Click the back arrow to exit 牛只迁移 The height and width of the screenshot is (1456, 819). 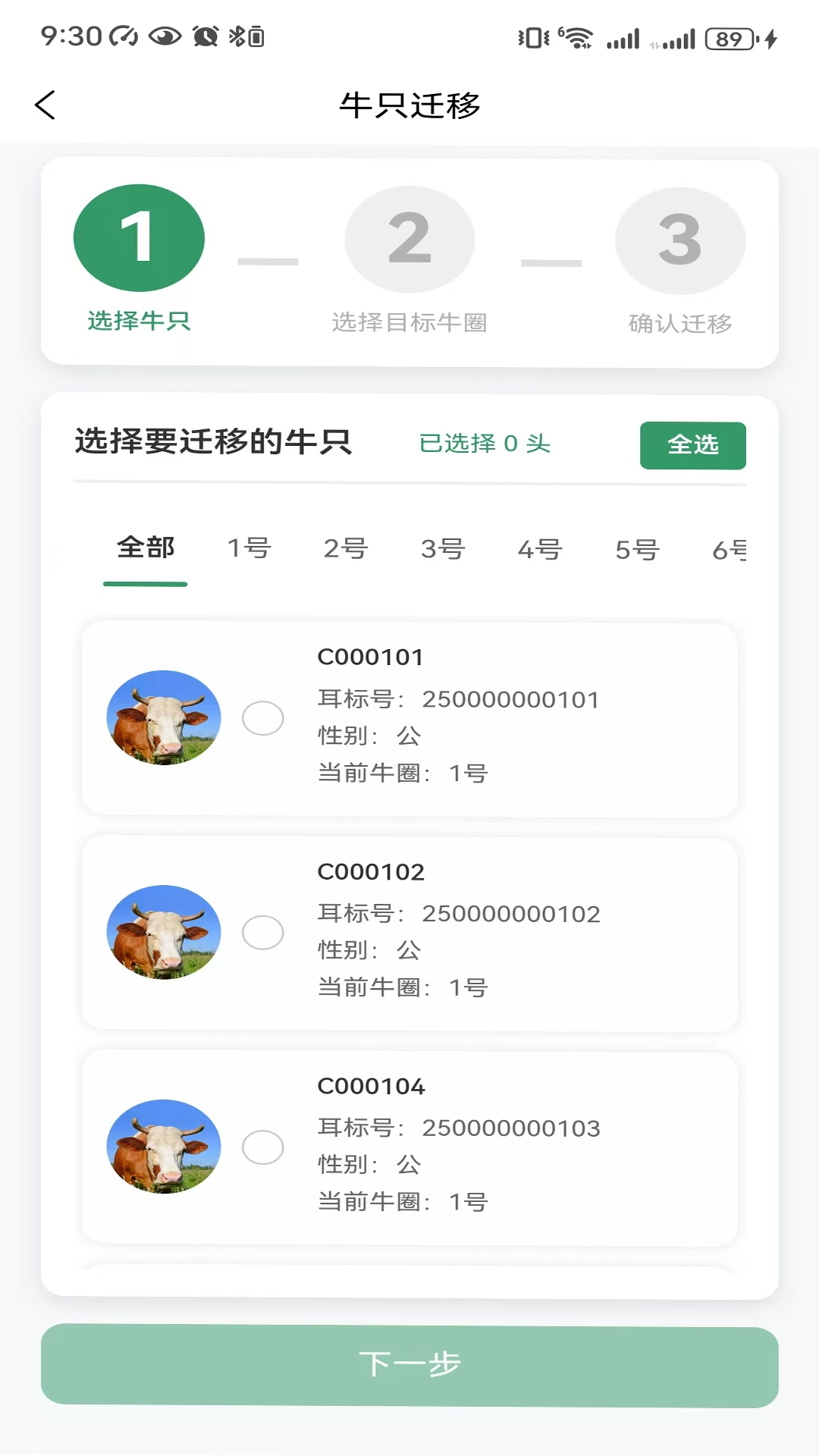(x=45, y=105)
